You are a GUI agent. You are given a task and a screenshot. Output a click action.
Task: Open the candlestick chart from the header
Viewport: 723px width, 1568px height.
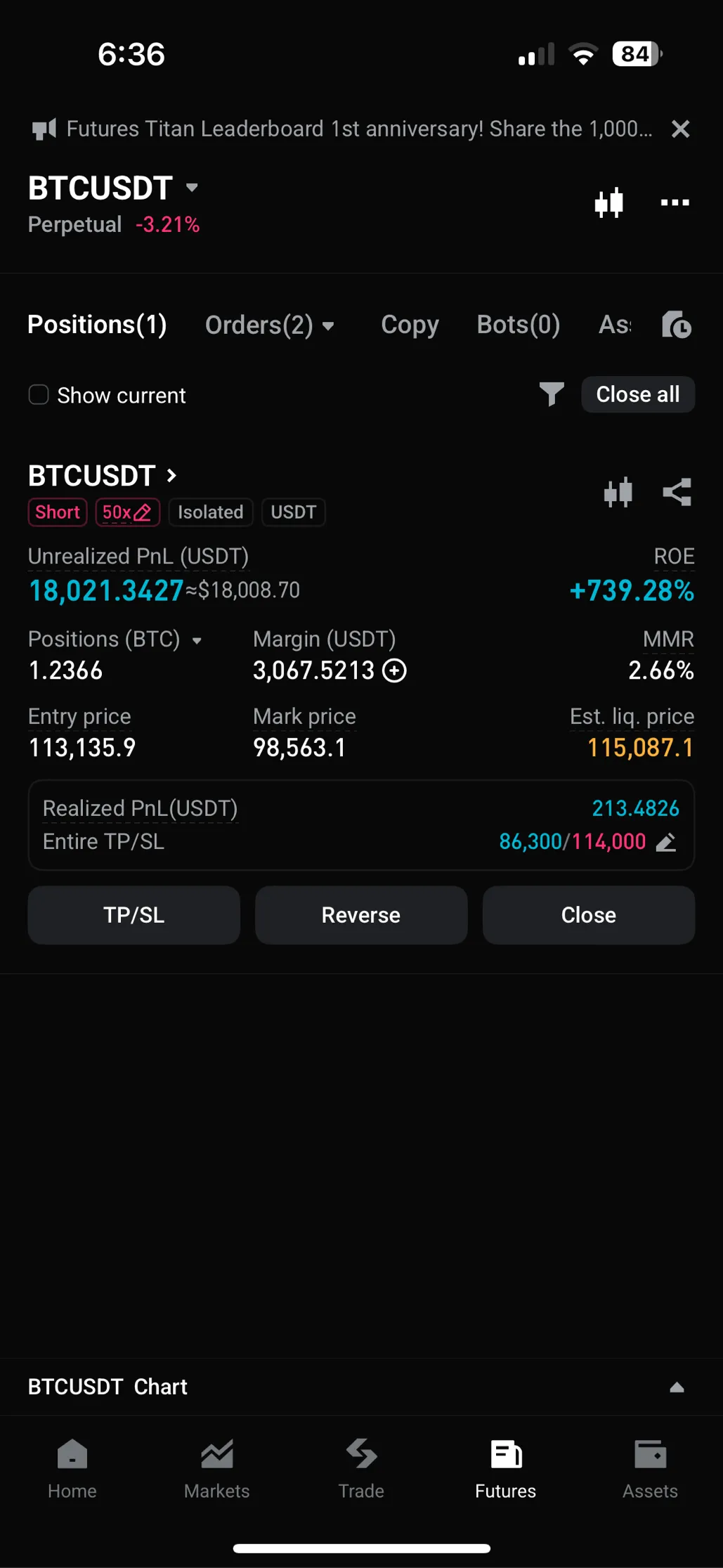pos(608,203)
